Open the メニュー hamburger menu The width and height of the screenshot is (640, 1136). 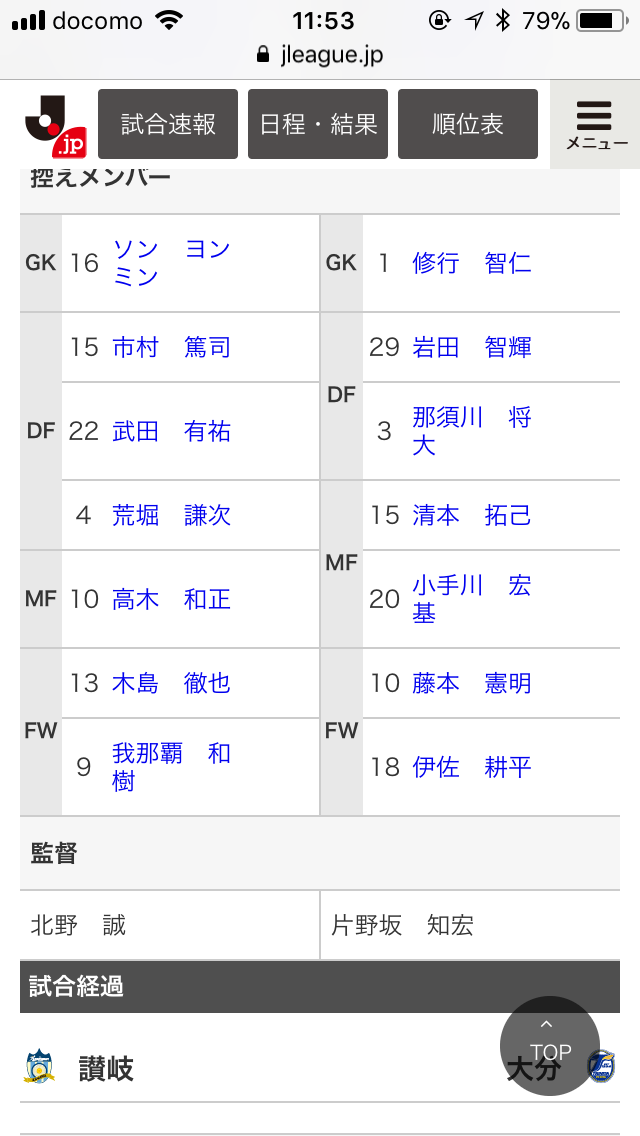pos(596,124)
